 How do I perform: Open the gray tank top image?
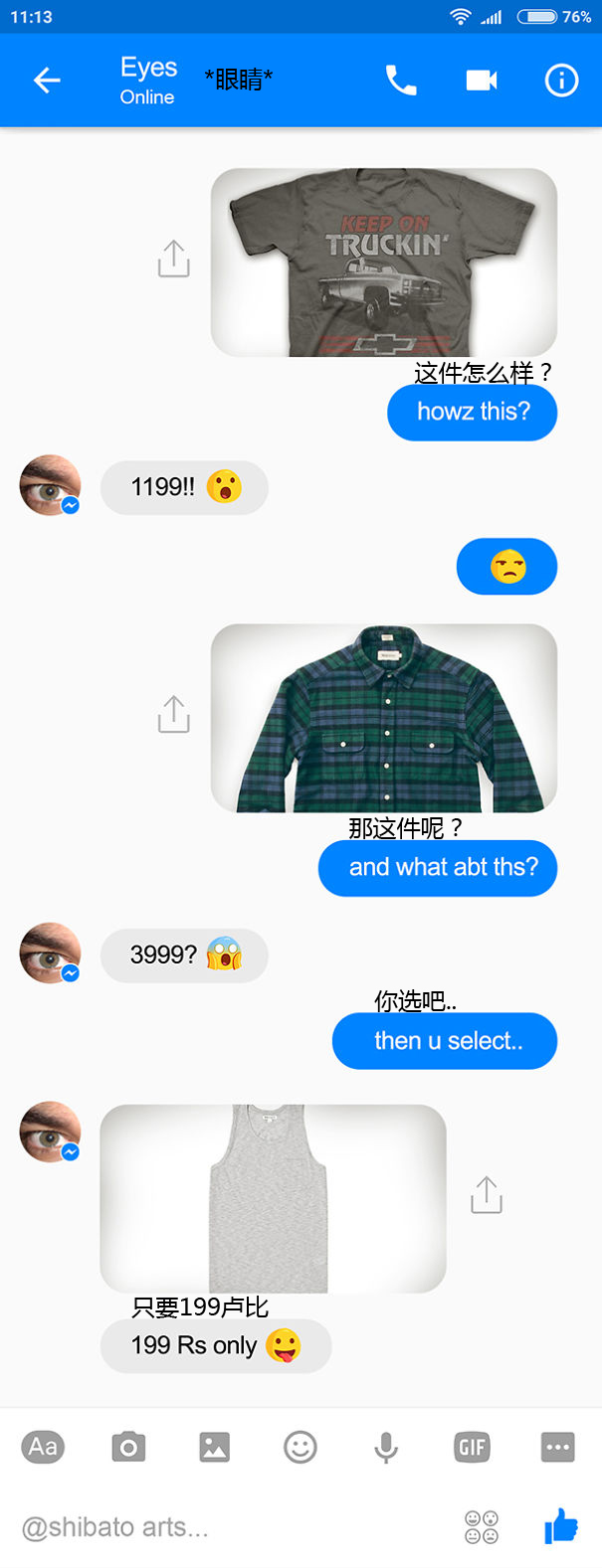coord(273,1198)
